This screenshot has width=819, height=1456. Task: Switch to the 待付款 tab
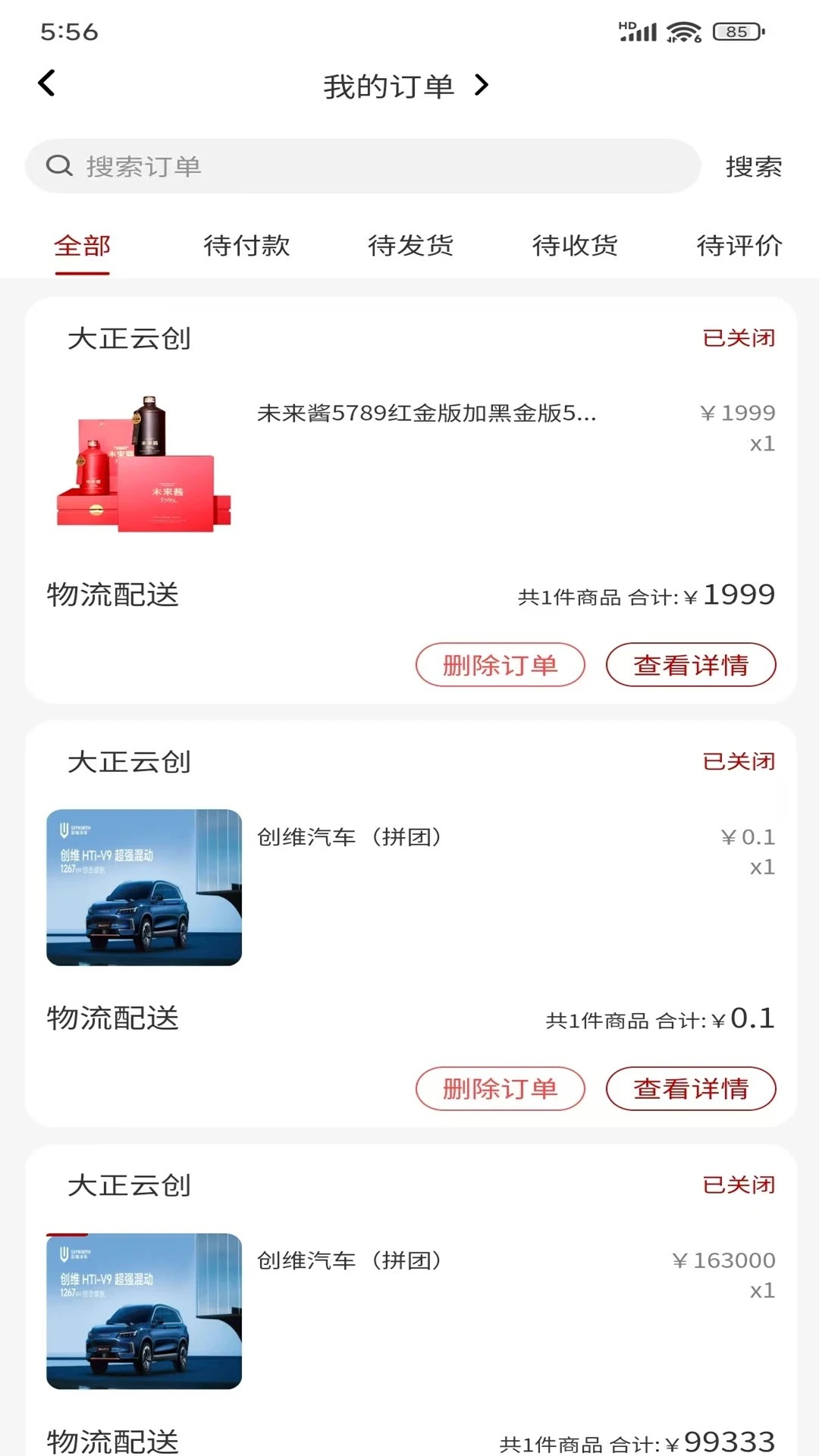[x=246, y=246]
